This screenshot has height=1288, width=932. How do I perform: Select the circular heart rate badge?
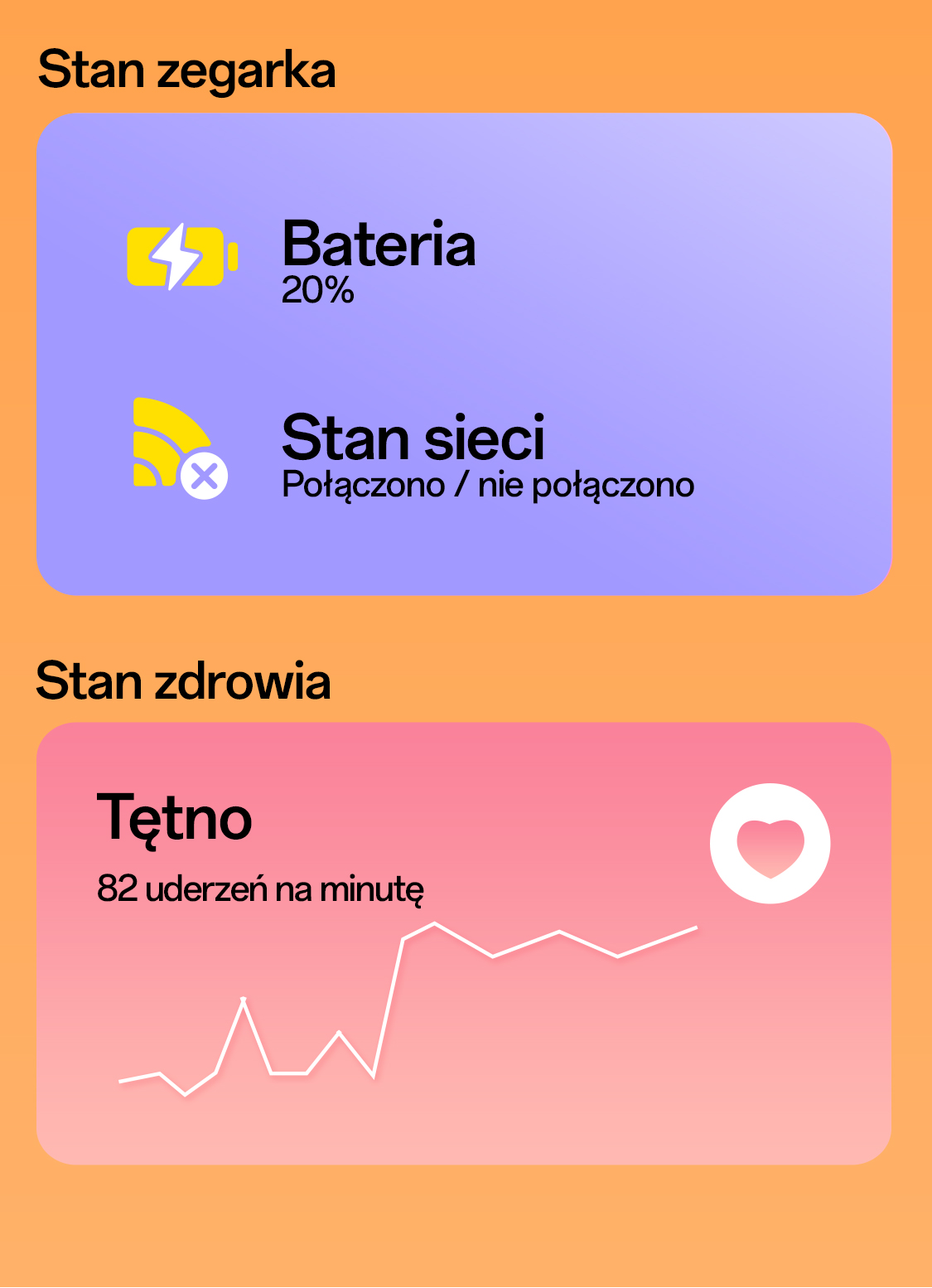click(770, 843)
